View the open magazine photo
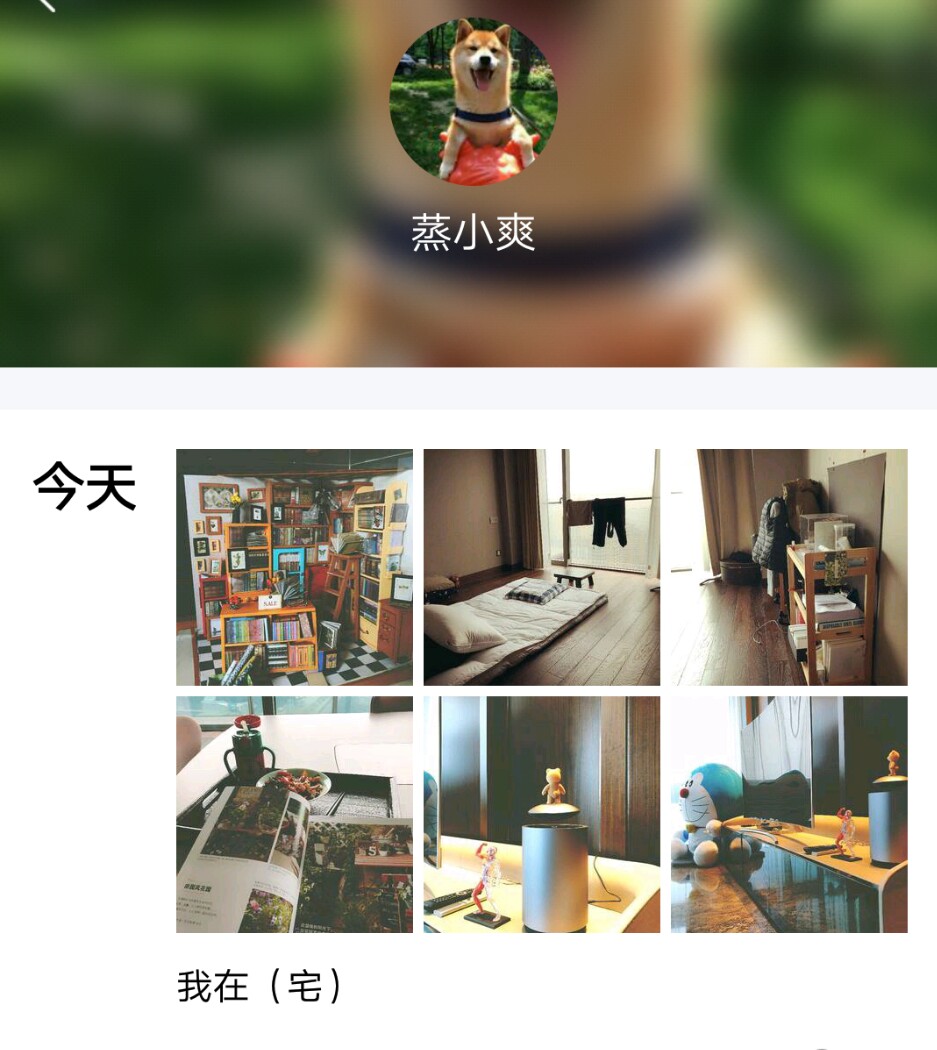 (x=294, y=814)
